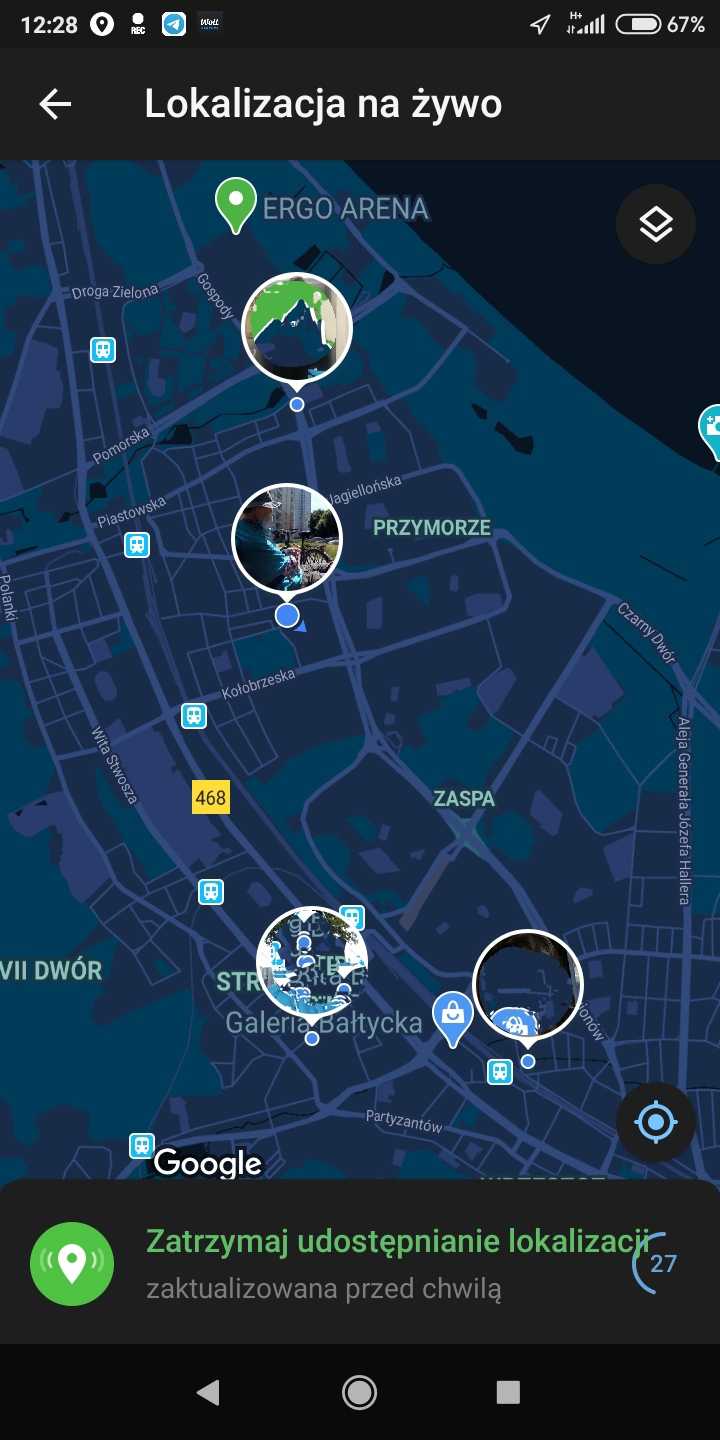Open the avatar pin over Galeria Bałtycka label

coord(312,961)
